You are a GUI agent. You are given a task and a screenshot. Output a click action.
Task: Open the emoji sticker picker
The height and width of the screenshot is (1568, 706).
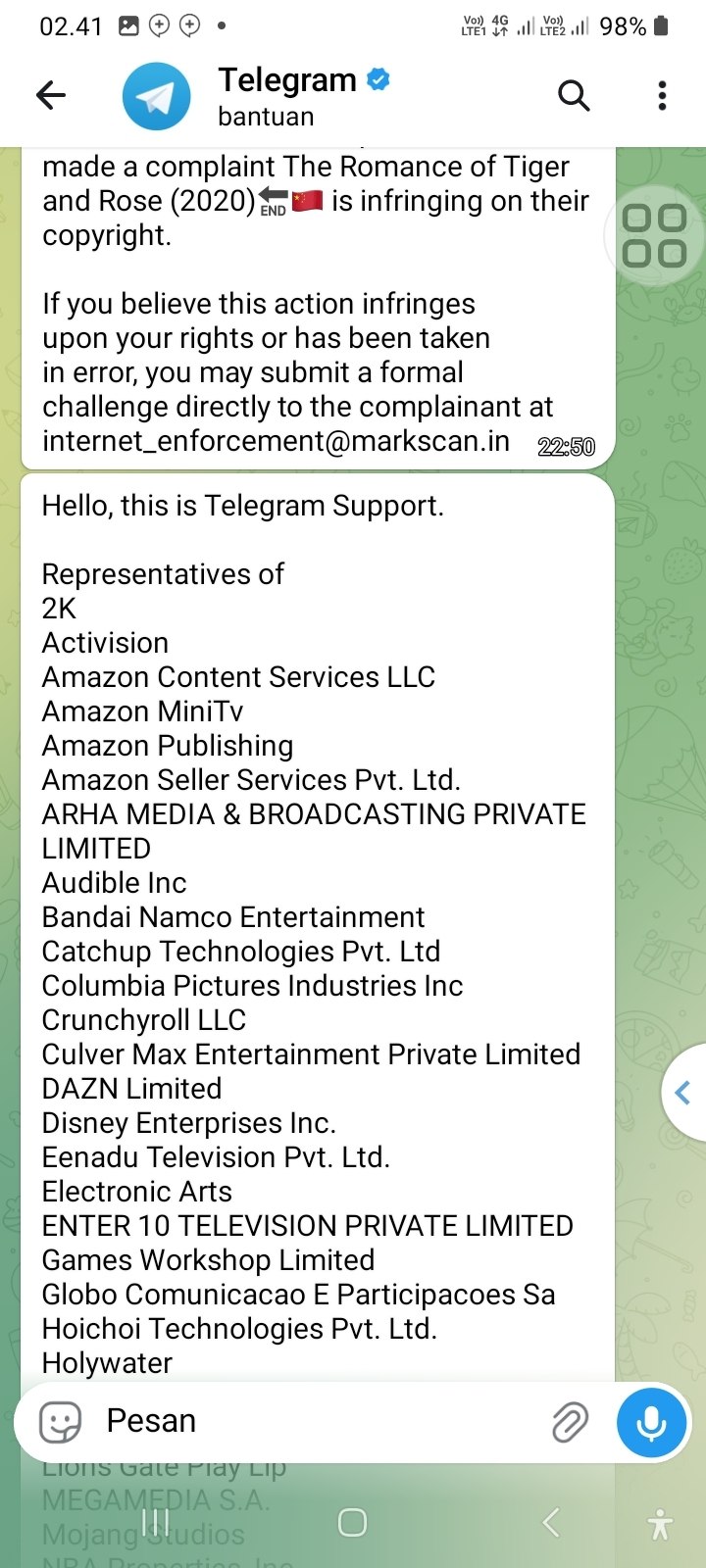click(60, 1422)
